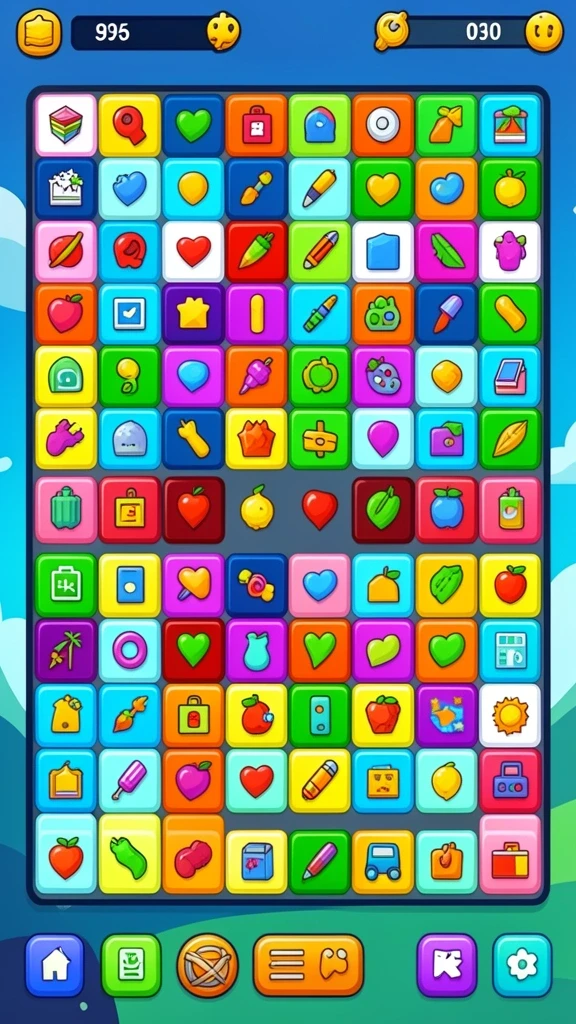The height and width of the screenshot is (1024, 576).
Task: Open the settings gear button
Action: (x=522, y=965)
